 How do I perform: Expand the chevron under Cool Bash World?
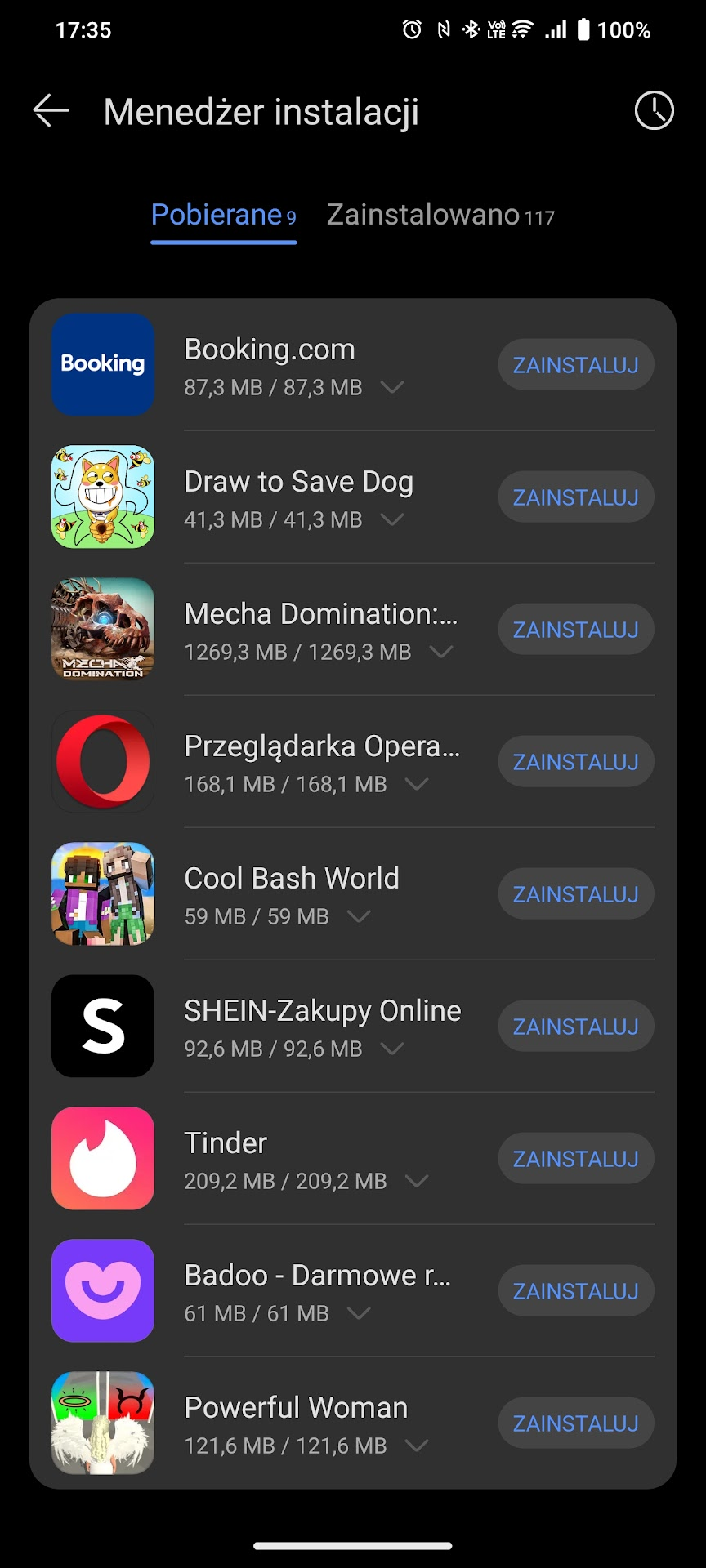pos(359,916)
